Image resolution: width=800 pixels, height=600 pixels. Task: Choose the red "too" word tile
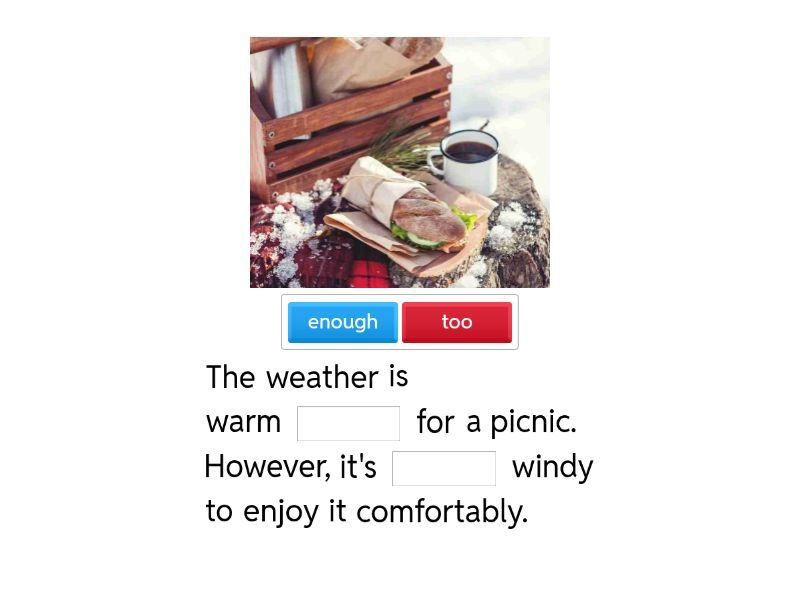[x=457, y=322]
